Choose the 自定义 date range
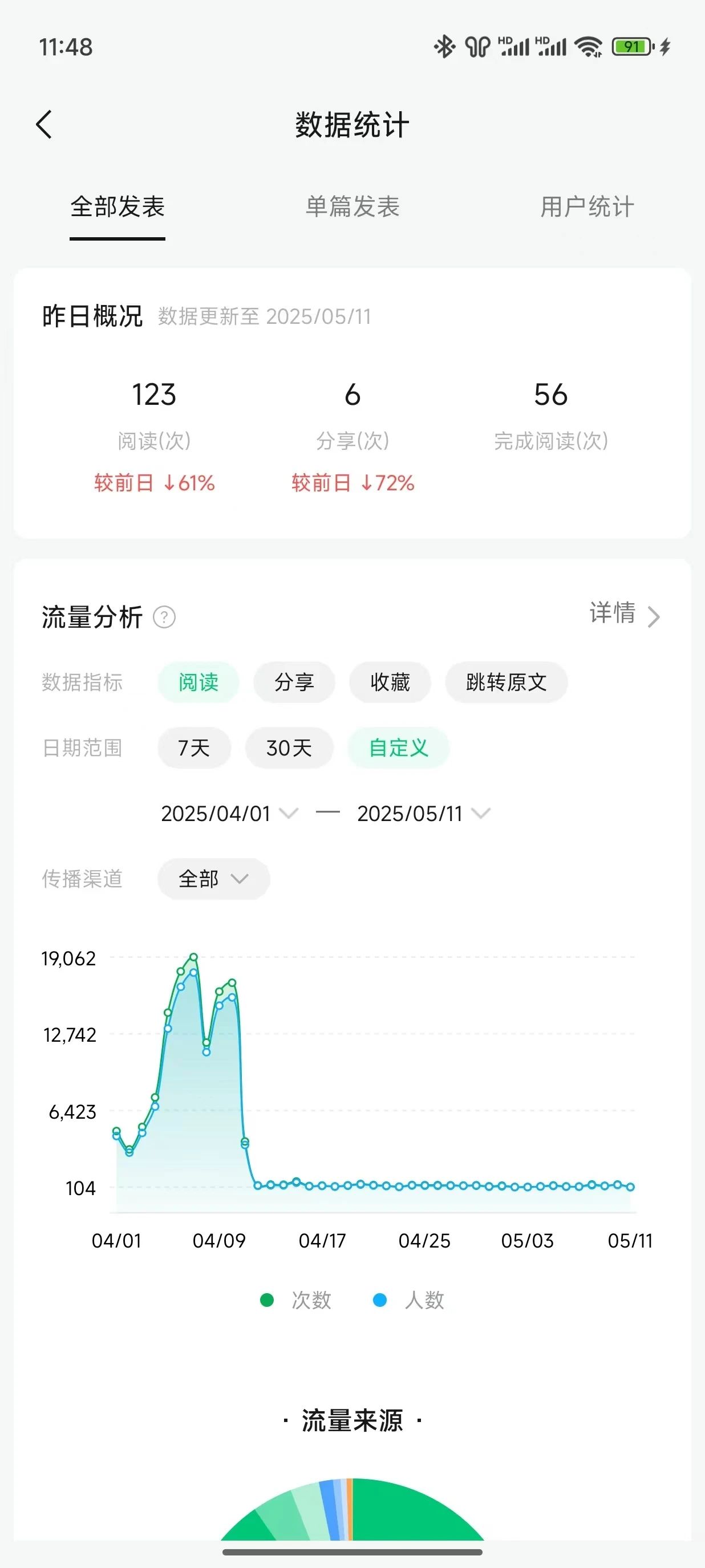The width and height of the screenshot is (705, 1568). click(399, 748)
